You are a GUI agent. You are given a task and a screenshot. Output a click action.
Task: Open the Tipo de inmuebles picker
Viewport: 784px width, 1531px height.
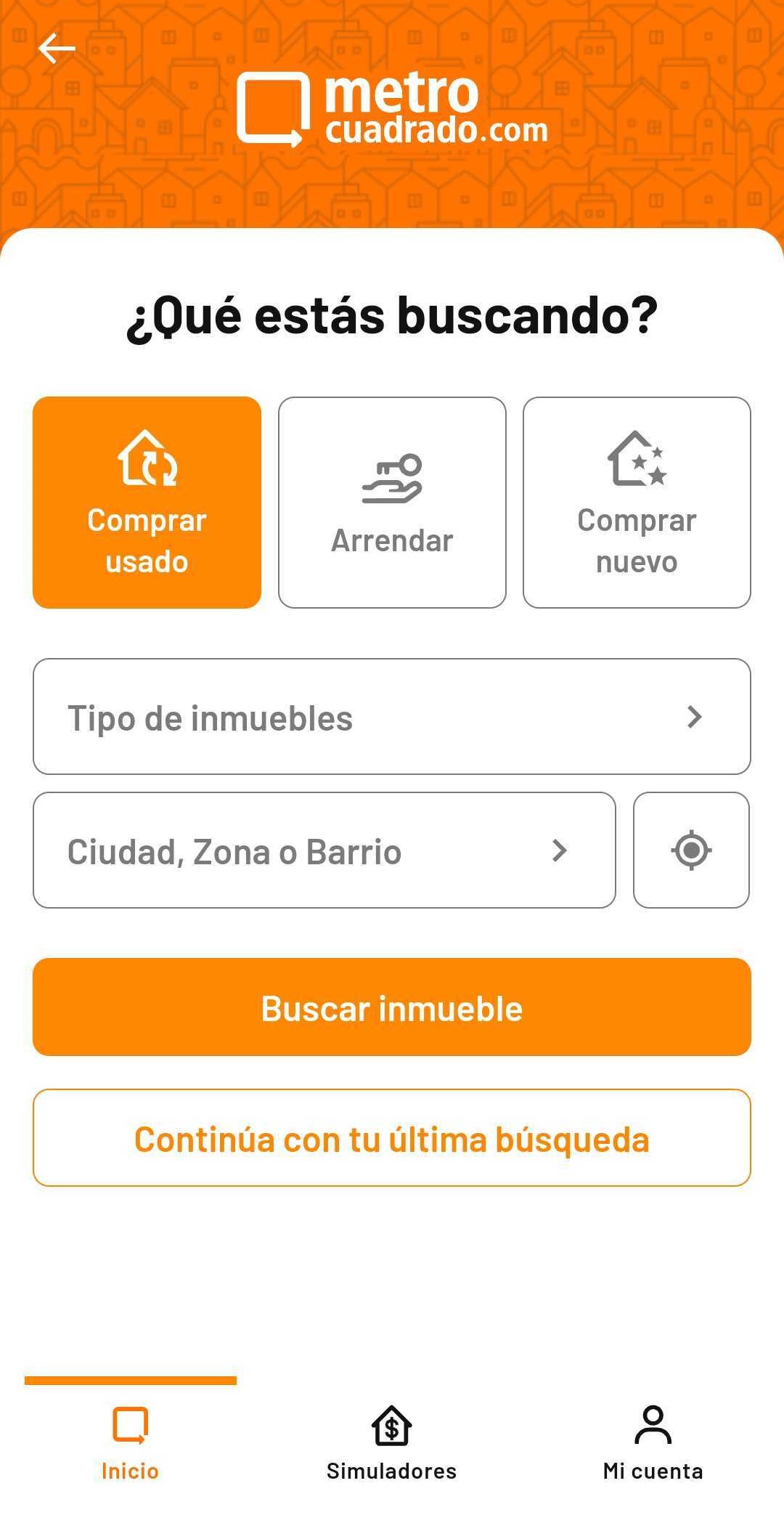[x=392, y=717]
